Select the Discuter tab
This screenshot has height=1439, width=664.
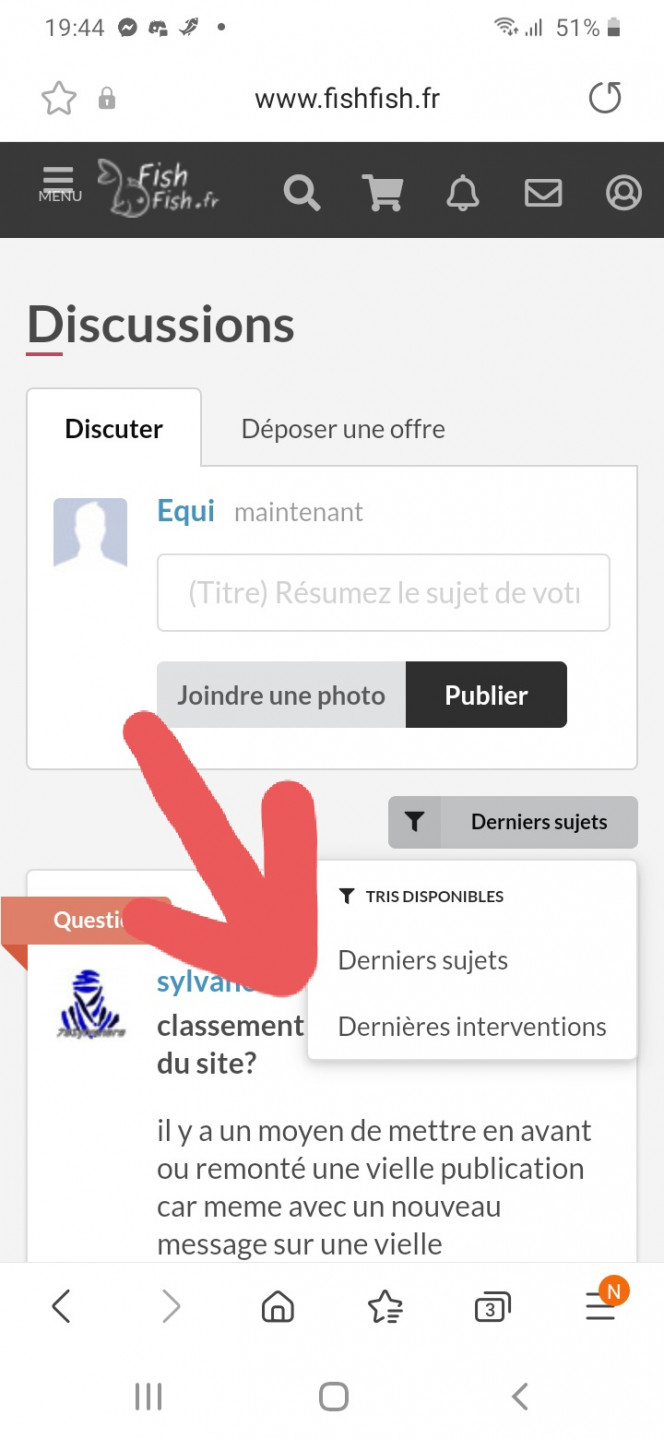114,429
